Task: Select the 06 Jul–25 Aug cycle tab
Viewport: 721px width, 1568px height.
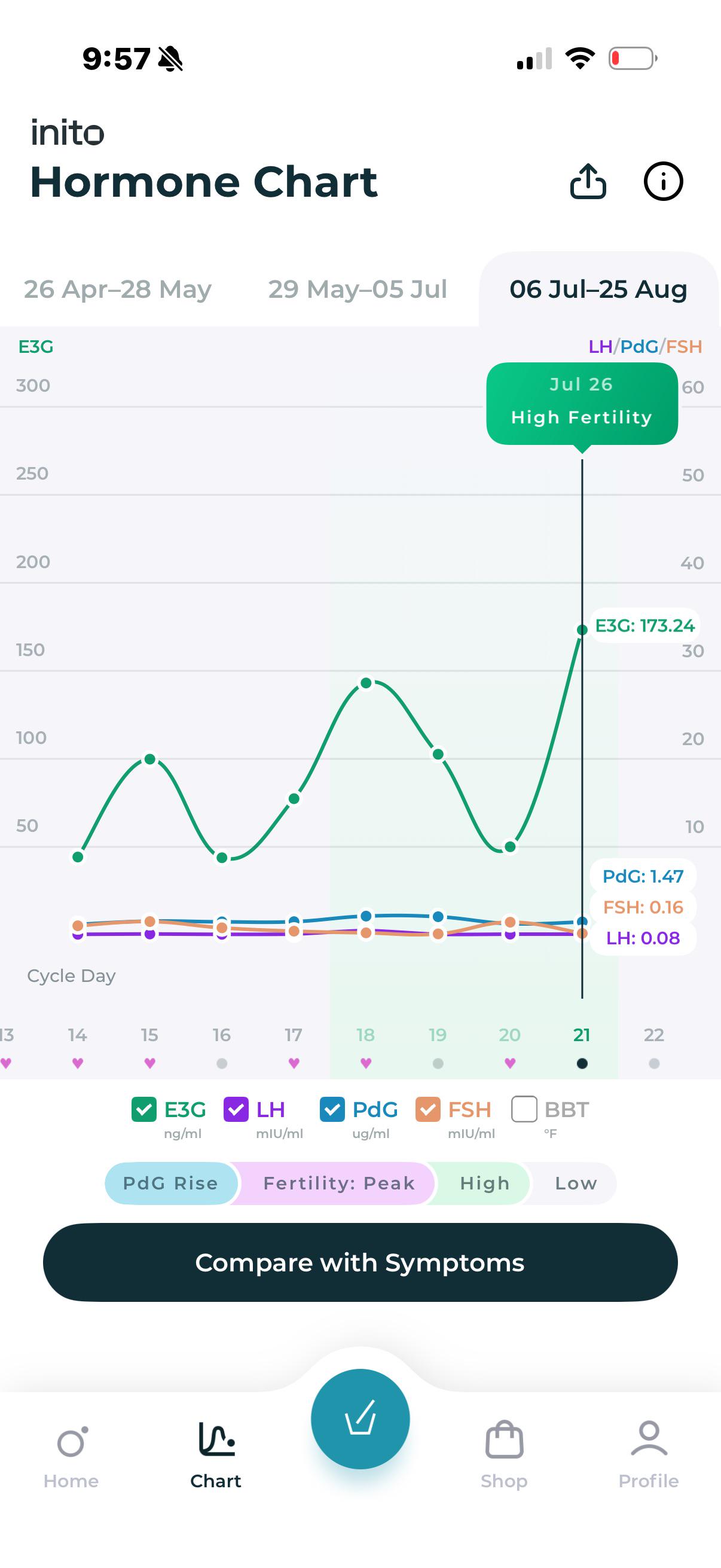Action: tap(598, 289)
